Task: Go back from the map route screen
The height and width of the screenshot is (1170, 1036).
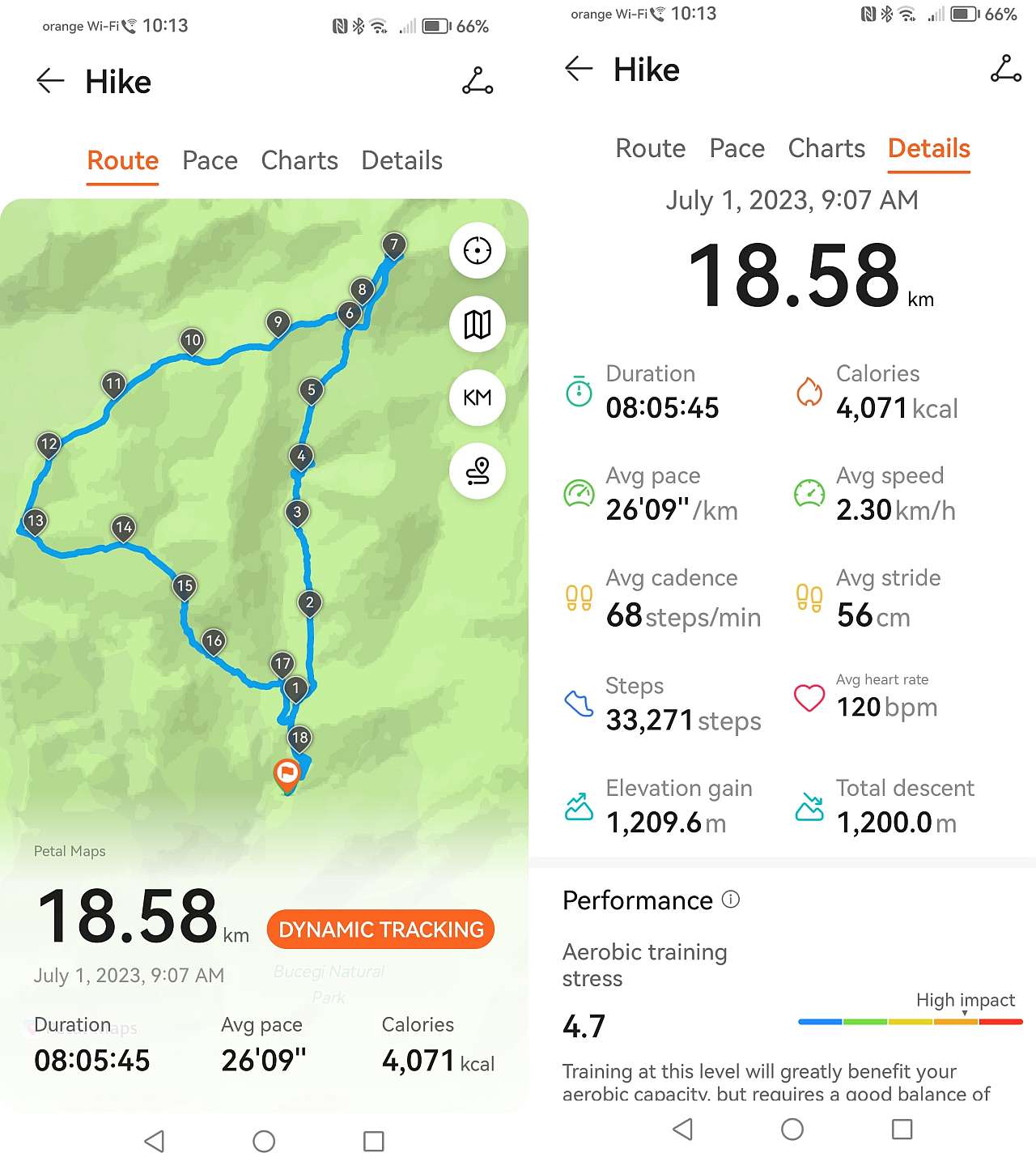Action: (50, 81)
